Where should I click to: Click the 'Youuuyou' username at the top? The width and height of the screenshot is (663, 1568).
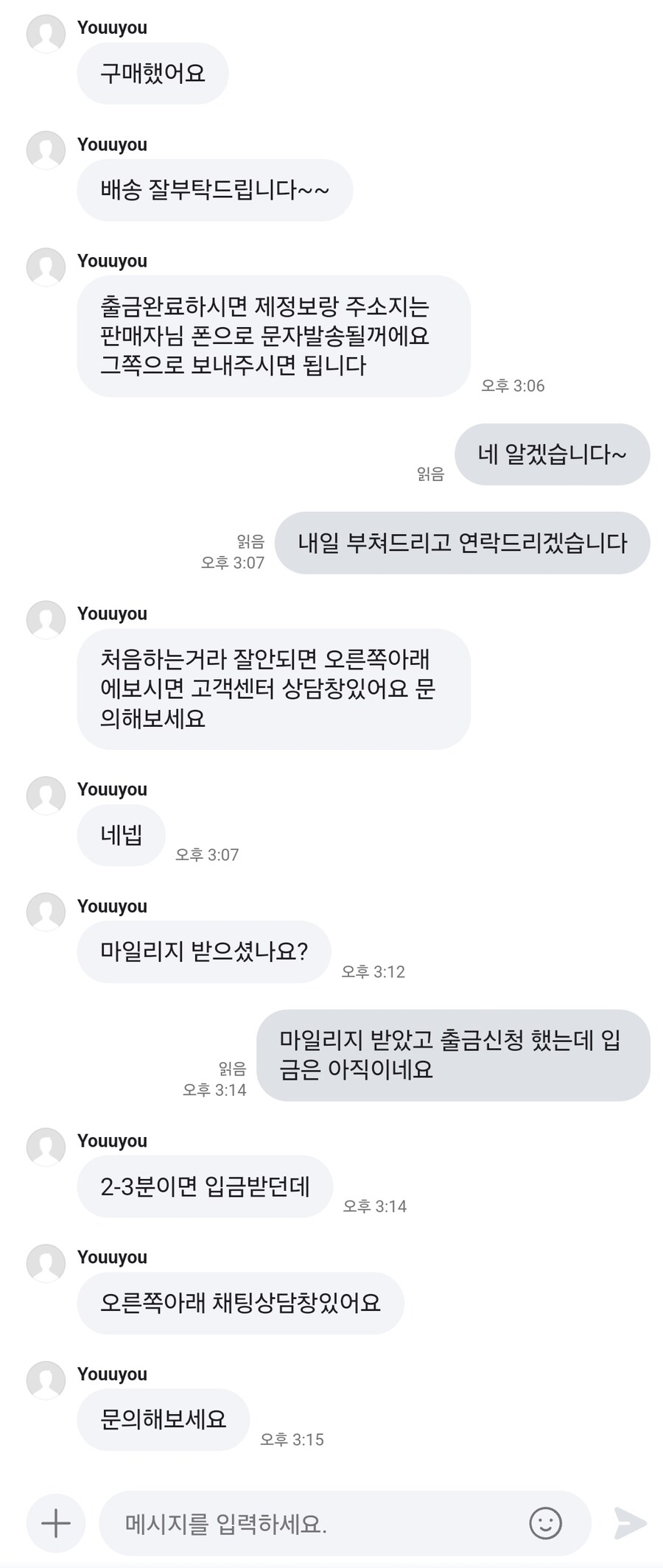tap(113, 27)
